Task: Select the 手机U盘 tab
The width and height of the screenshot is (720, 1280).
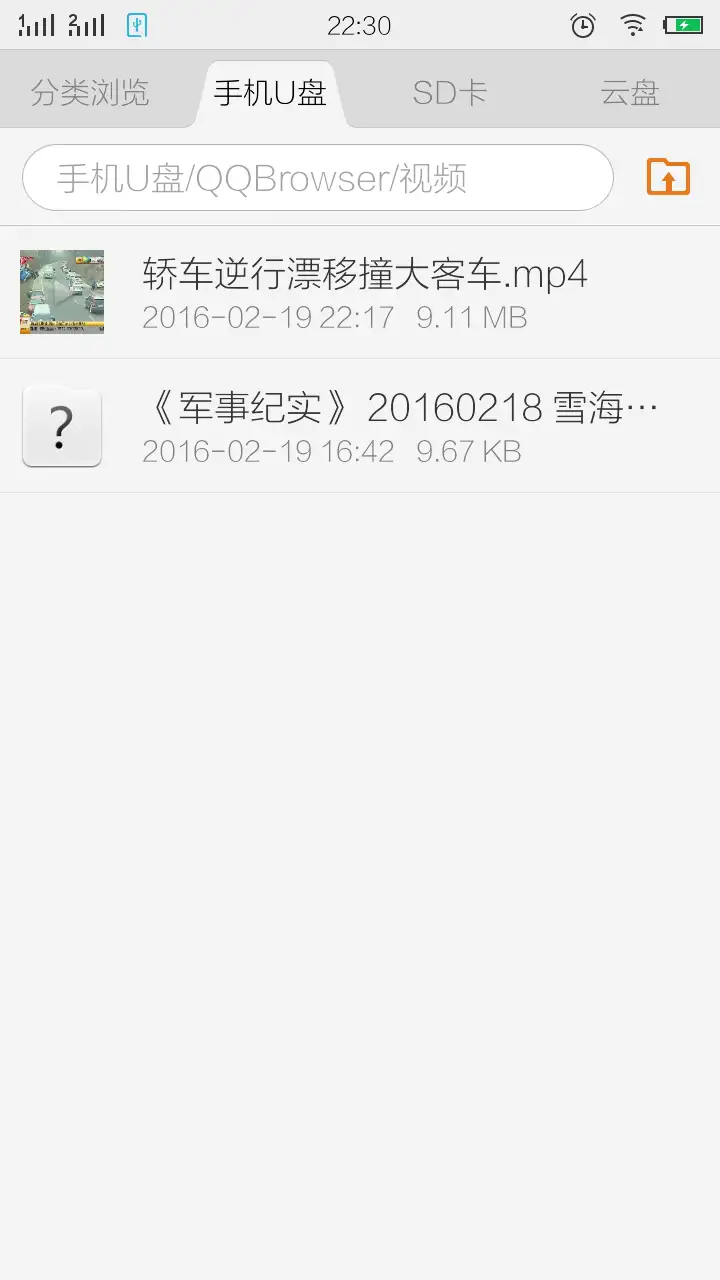Action: tap(270, 93)
